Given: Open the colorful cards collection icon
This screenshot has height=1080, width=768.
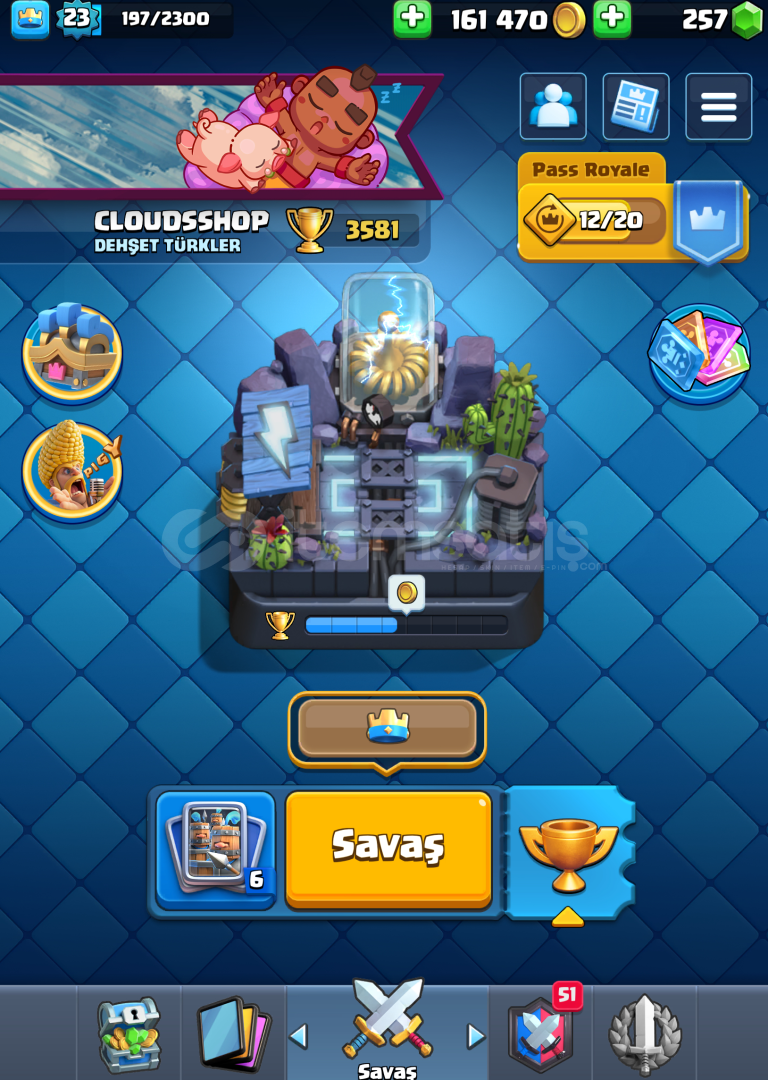Looking at the screenshot, I should [x=698, y=353].
